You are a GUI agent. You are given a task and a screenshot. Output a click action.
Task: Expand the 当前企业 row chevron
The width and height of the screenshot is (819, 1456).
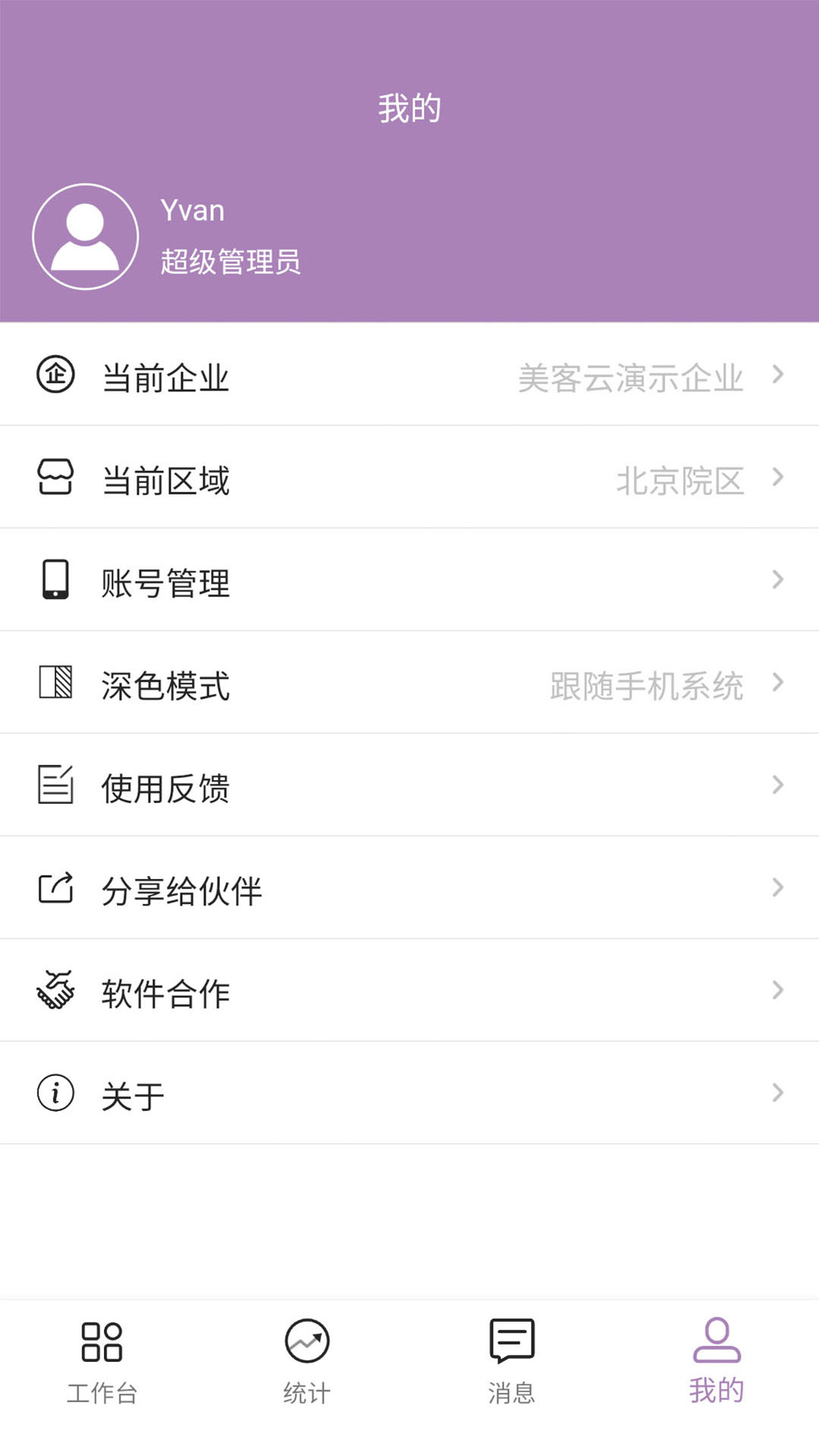777,375
